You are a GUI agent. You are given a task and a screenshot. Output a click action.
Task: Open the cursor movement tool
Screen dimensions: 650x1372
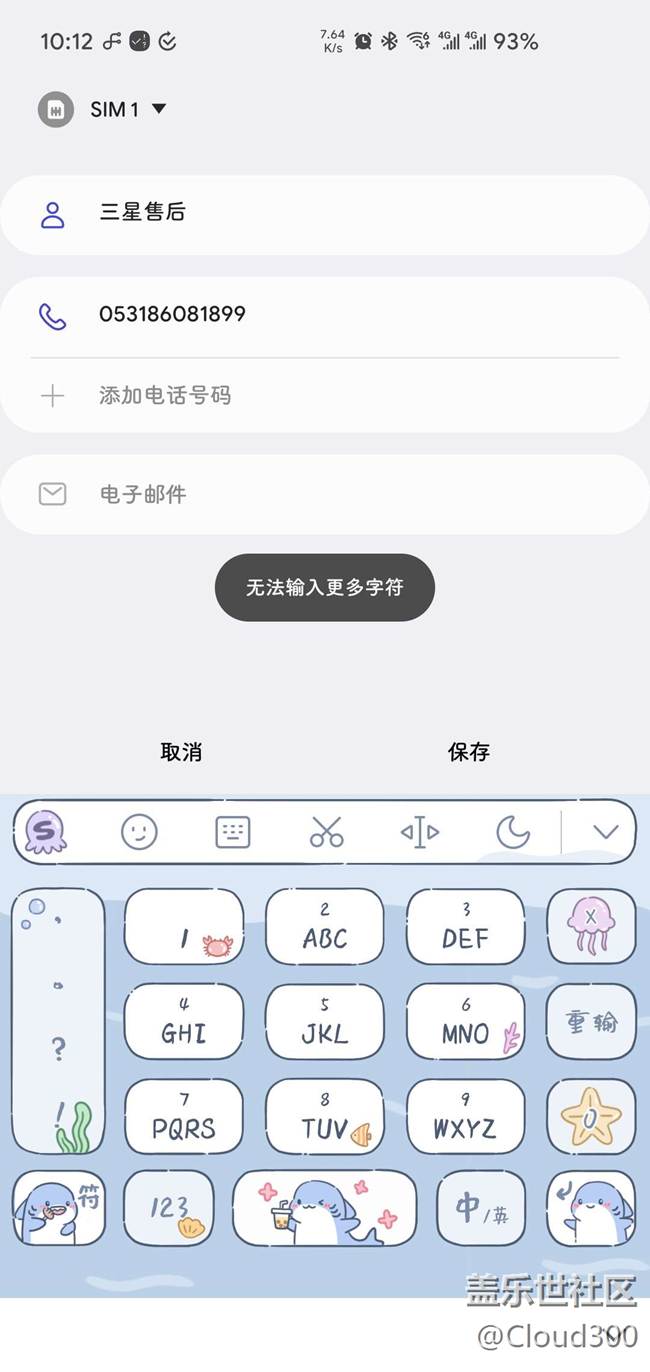click(x=419, y=831)
